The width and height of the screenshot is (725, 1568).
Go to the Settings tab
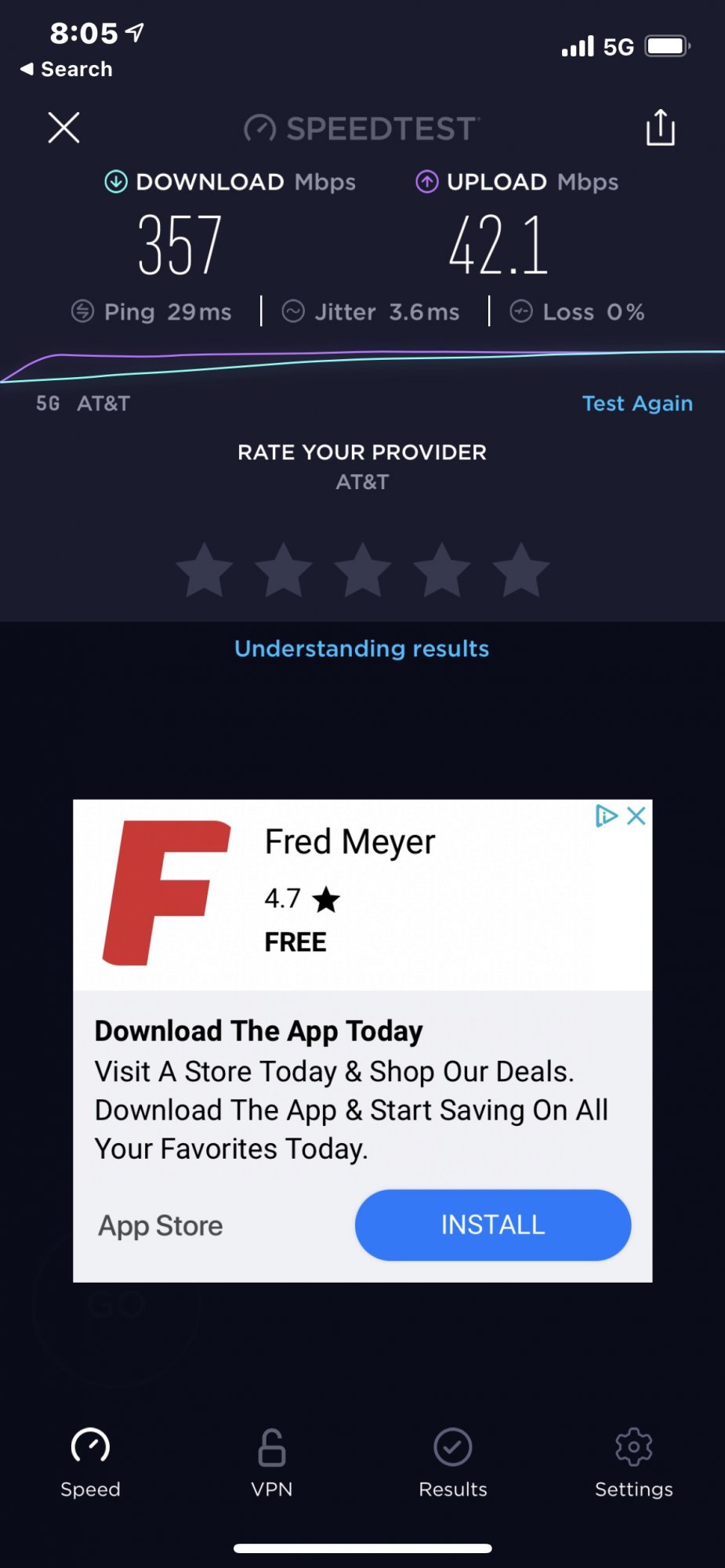(x=634, y=1463)
